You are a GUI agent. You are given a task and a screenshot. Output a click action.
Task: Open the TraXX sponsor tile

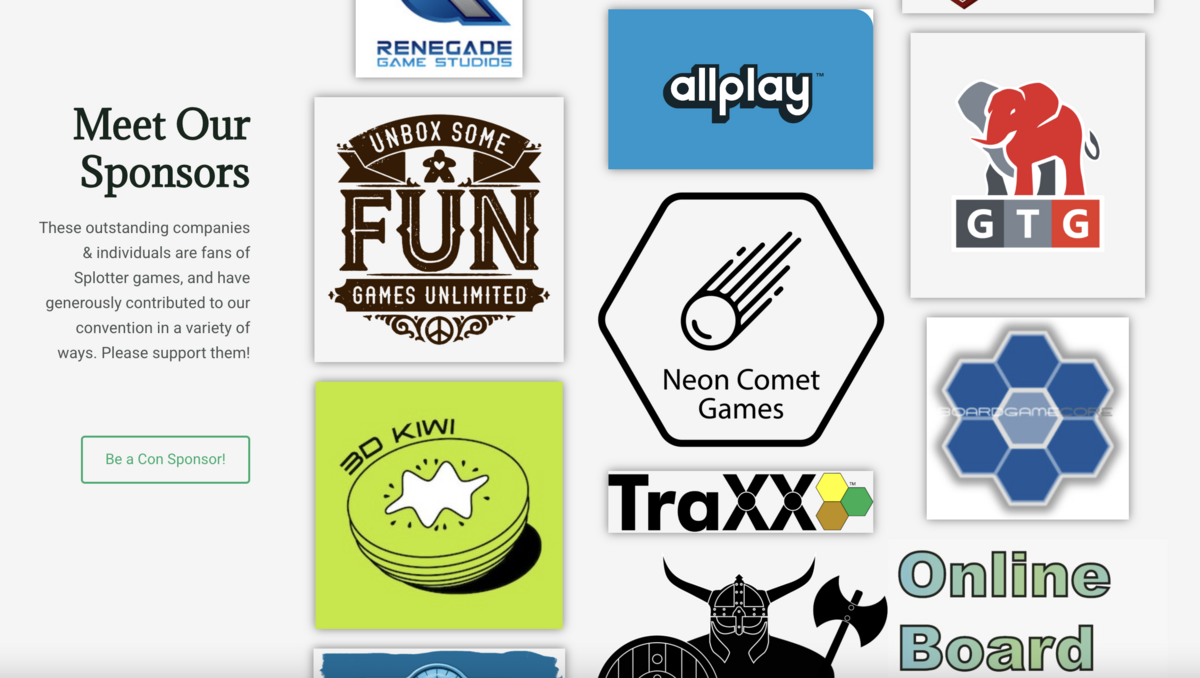coord(740,501)
